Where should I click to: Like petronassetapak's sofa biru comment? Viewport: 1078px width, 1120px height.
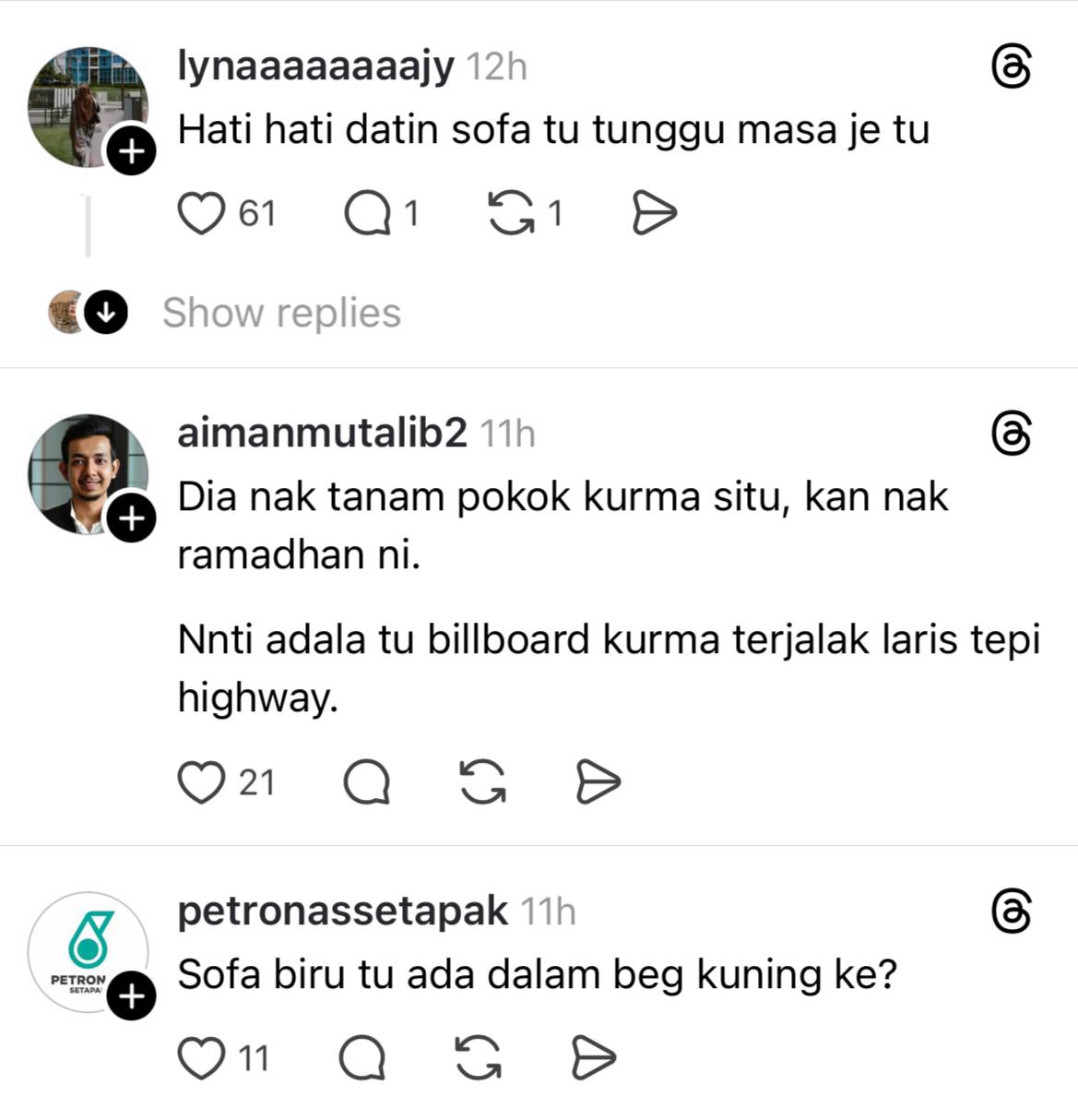(x=201, y=1057)
